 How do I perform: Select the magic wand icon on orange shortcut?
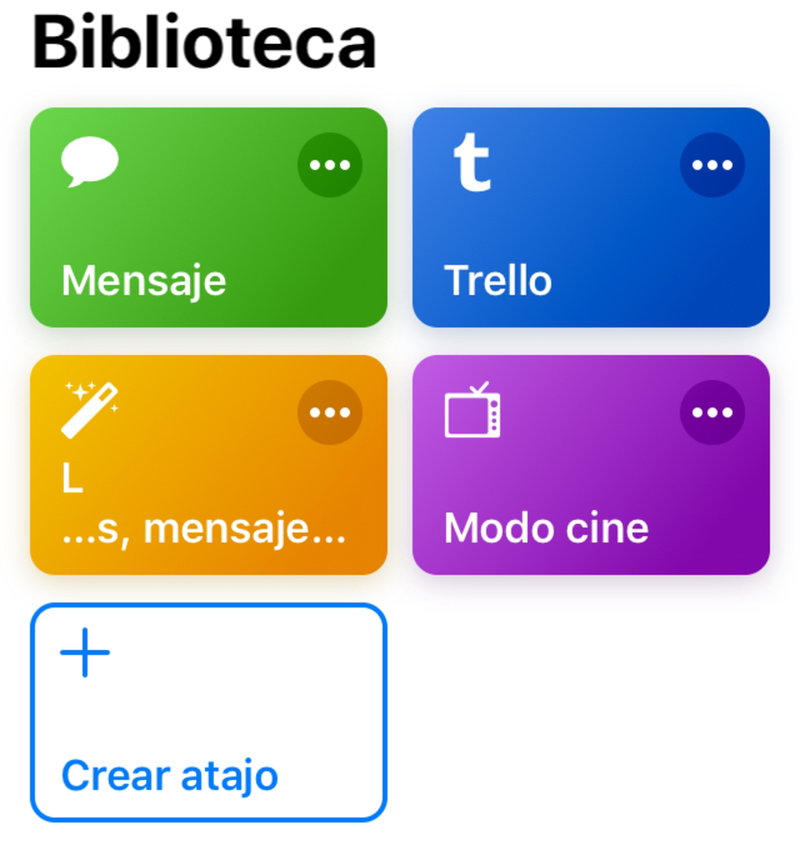pos(89,408)
